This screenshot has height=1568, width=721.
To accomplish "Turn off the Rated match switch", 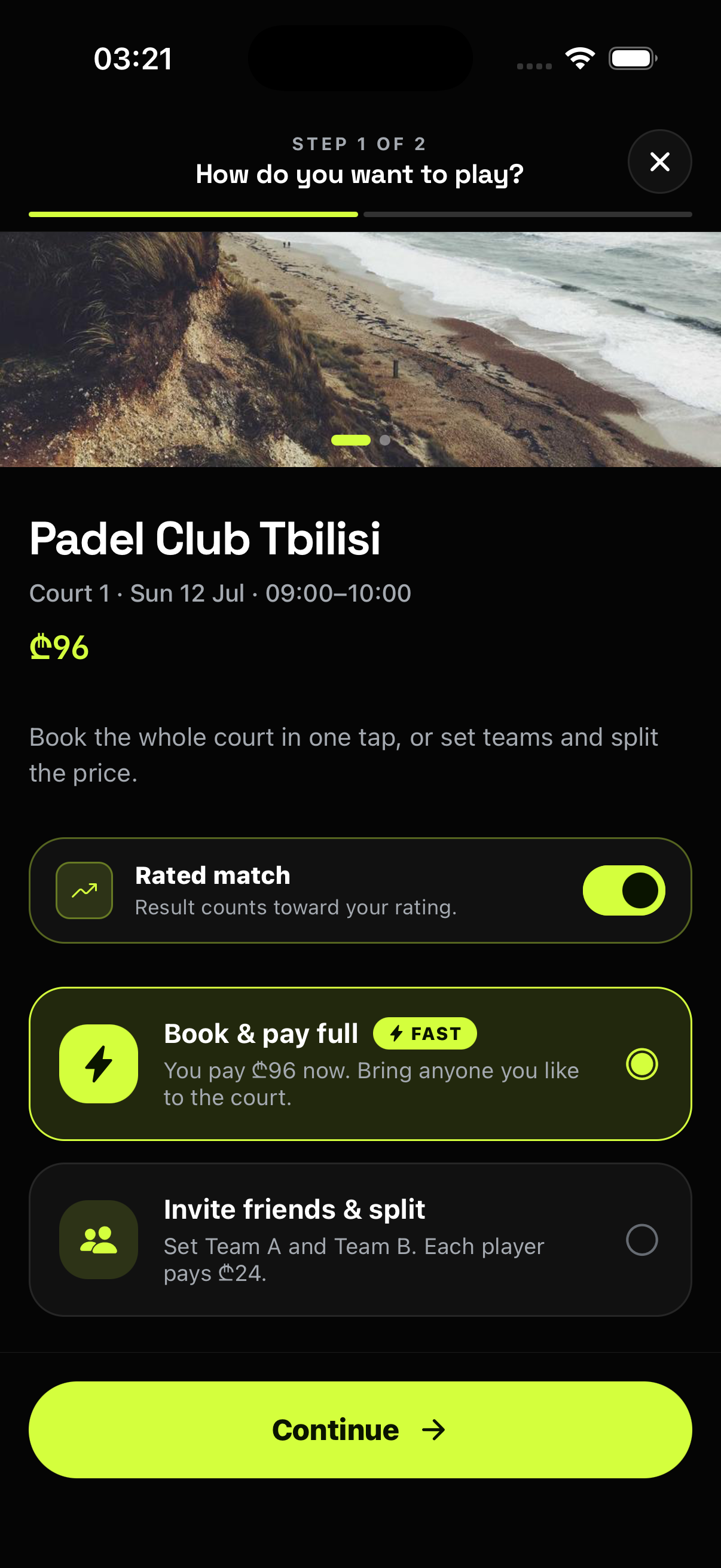I will pyautogui.click(x=624, y=890).
